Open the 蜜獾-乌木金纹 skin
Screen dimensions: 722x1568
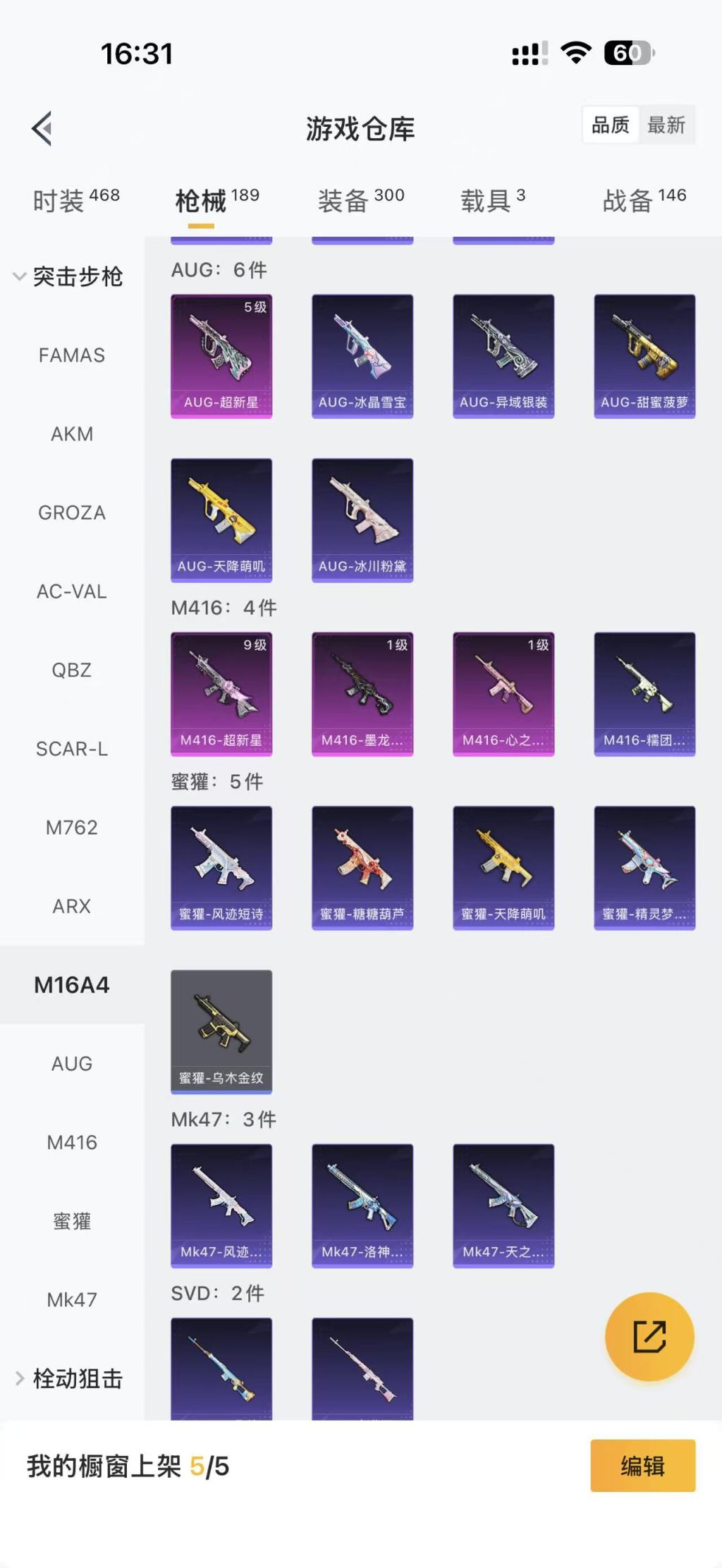click(x=221, y=1031)
